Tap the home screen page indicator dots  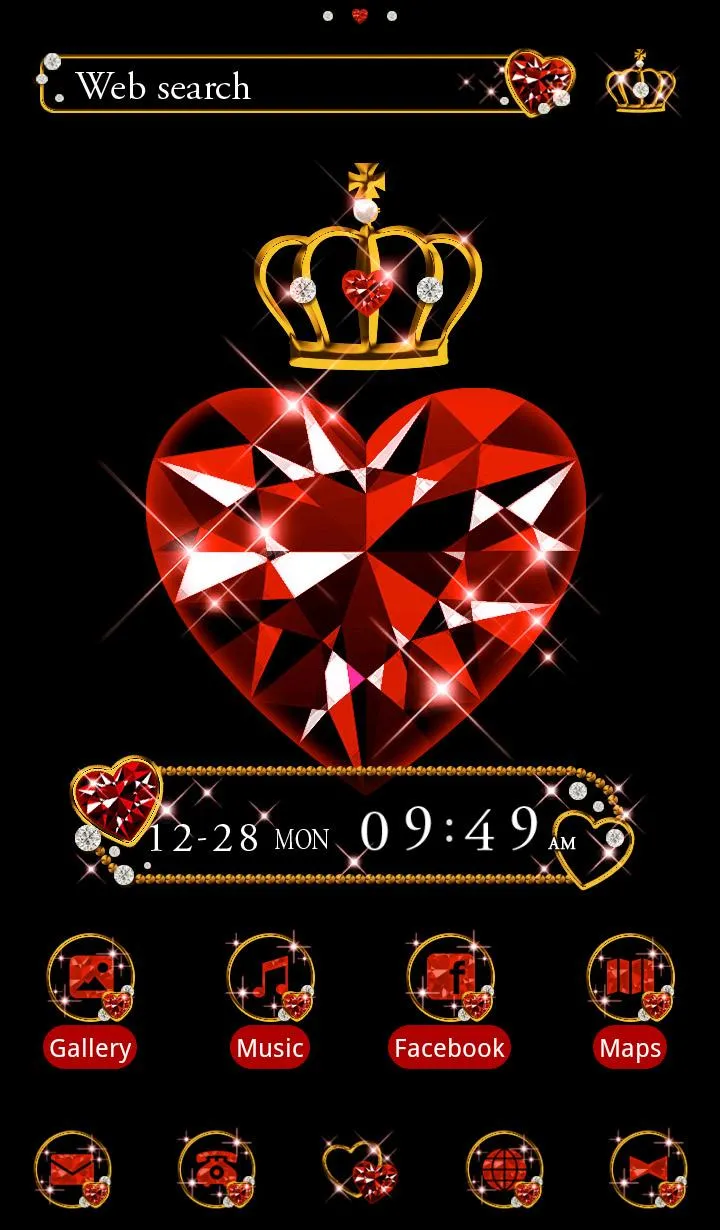coord(360,16)
